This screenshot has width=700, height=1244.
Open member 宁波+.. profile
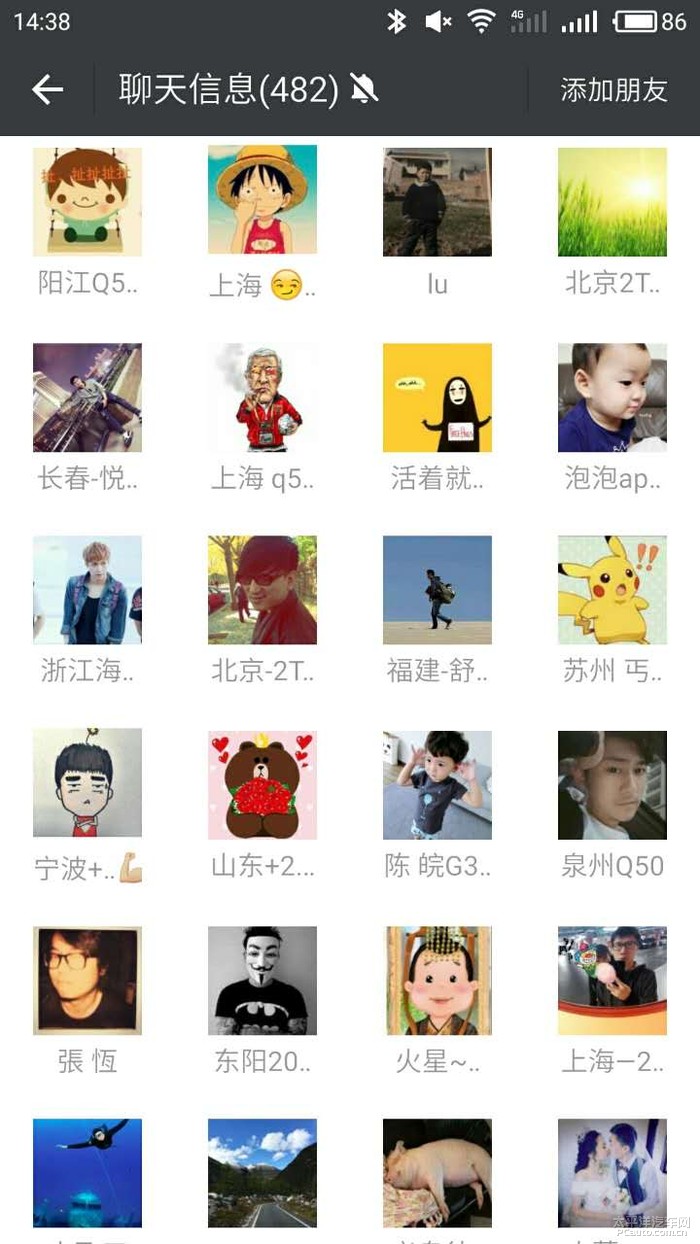pyautogui.click(x=87, y=783)
